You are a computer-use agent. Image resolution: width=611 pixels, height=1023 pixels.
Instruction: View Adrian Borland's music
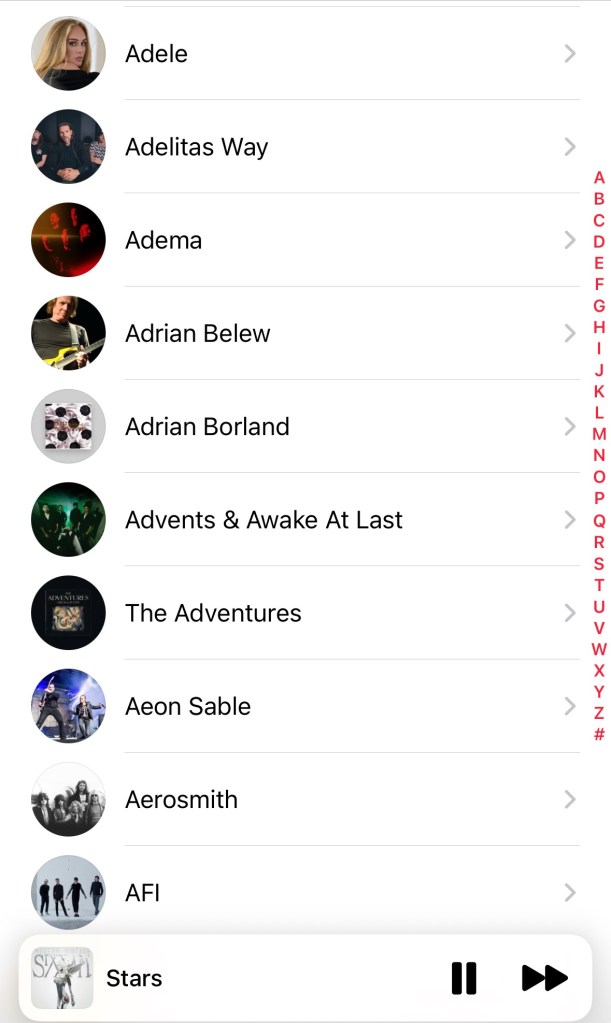tap(300, 427)
